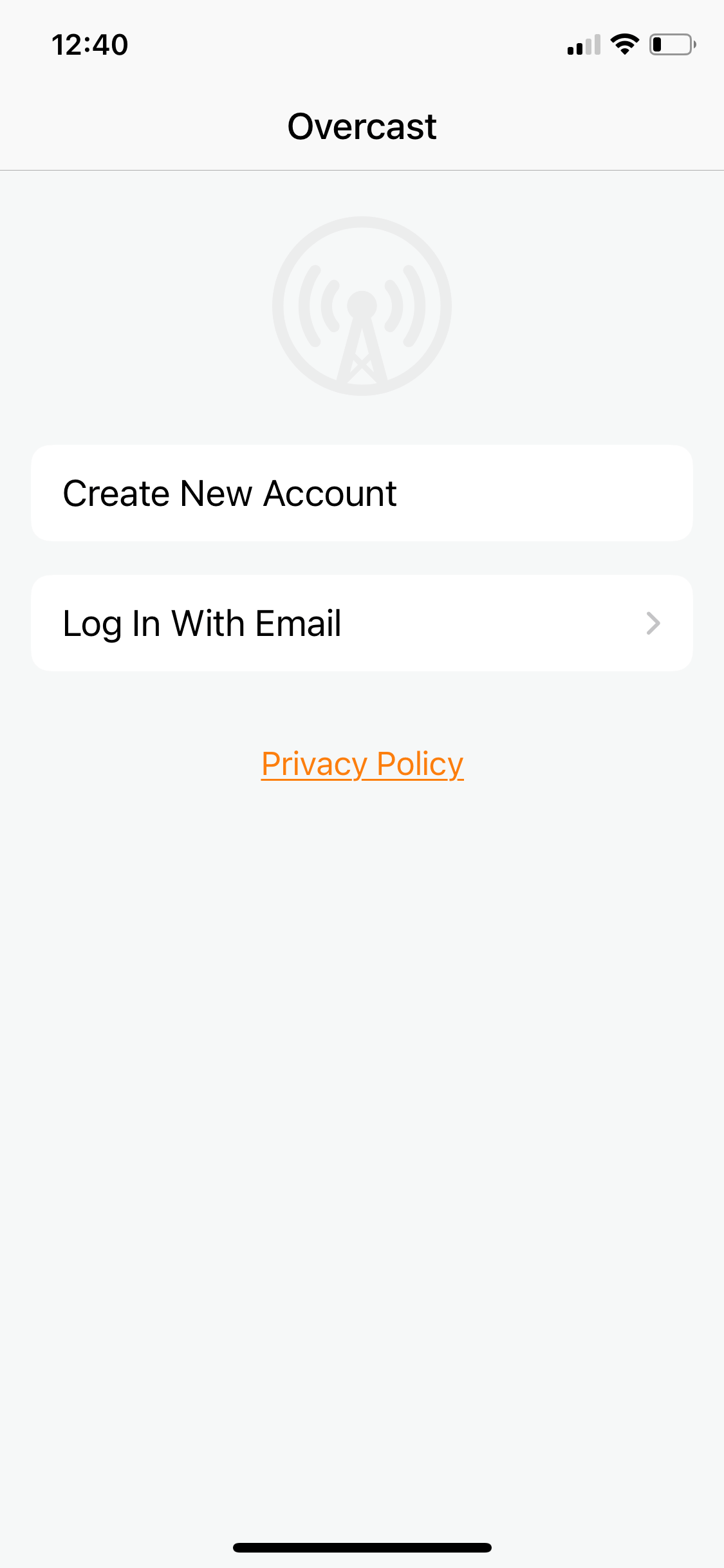Screen dimensions: 724x1568
Task: Click the Wi-Fi indicator in the status bar
Action: tap(622, 44)
